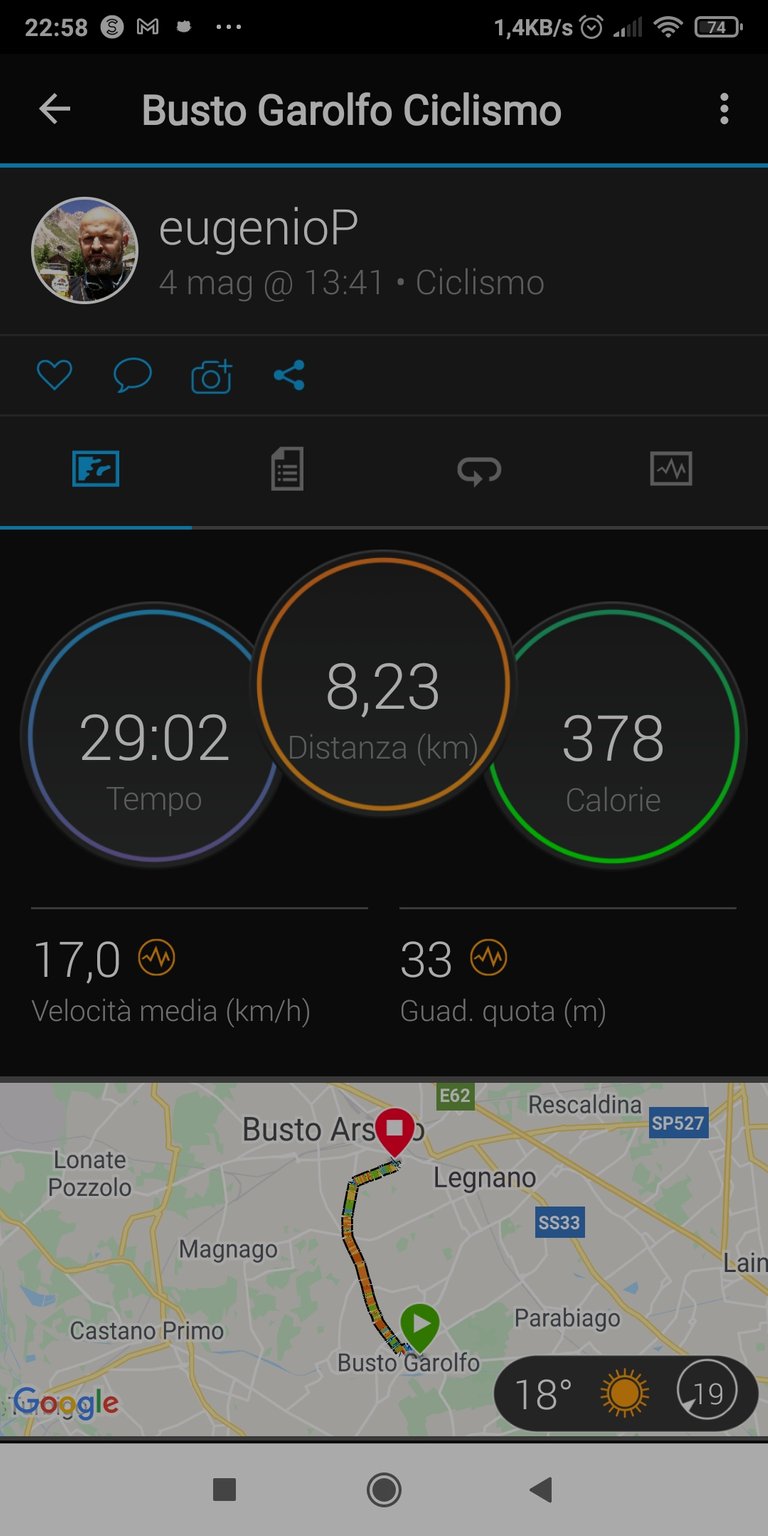Viewport: 768px width, 1536px height.
Task: Go back using the top-left arrow
Action: (54, 109)
